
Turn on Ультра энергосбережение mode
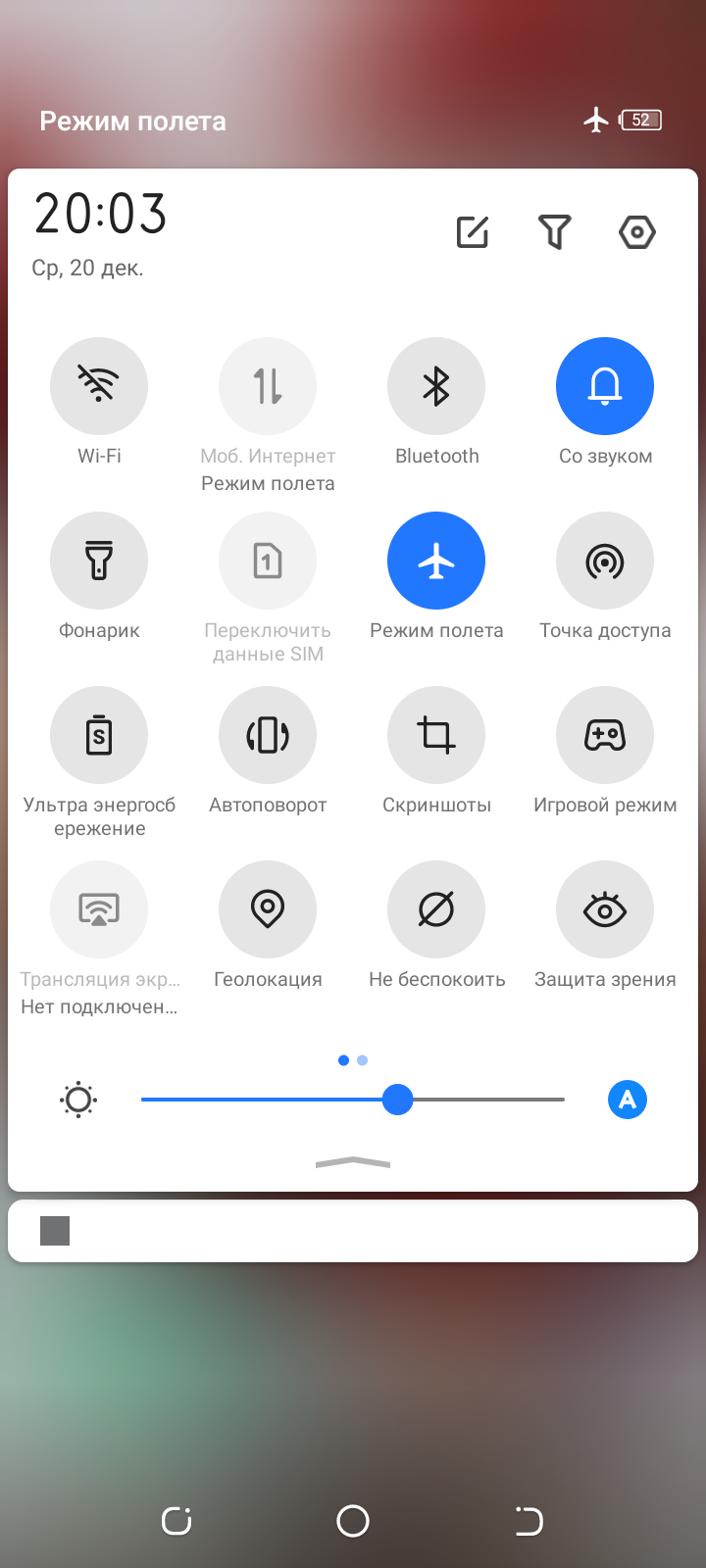[x=99, y=735]
